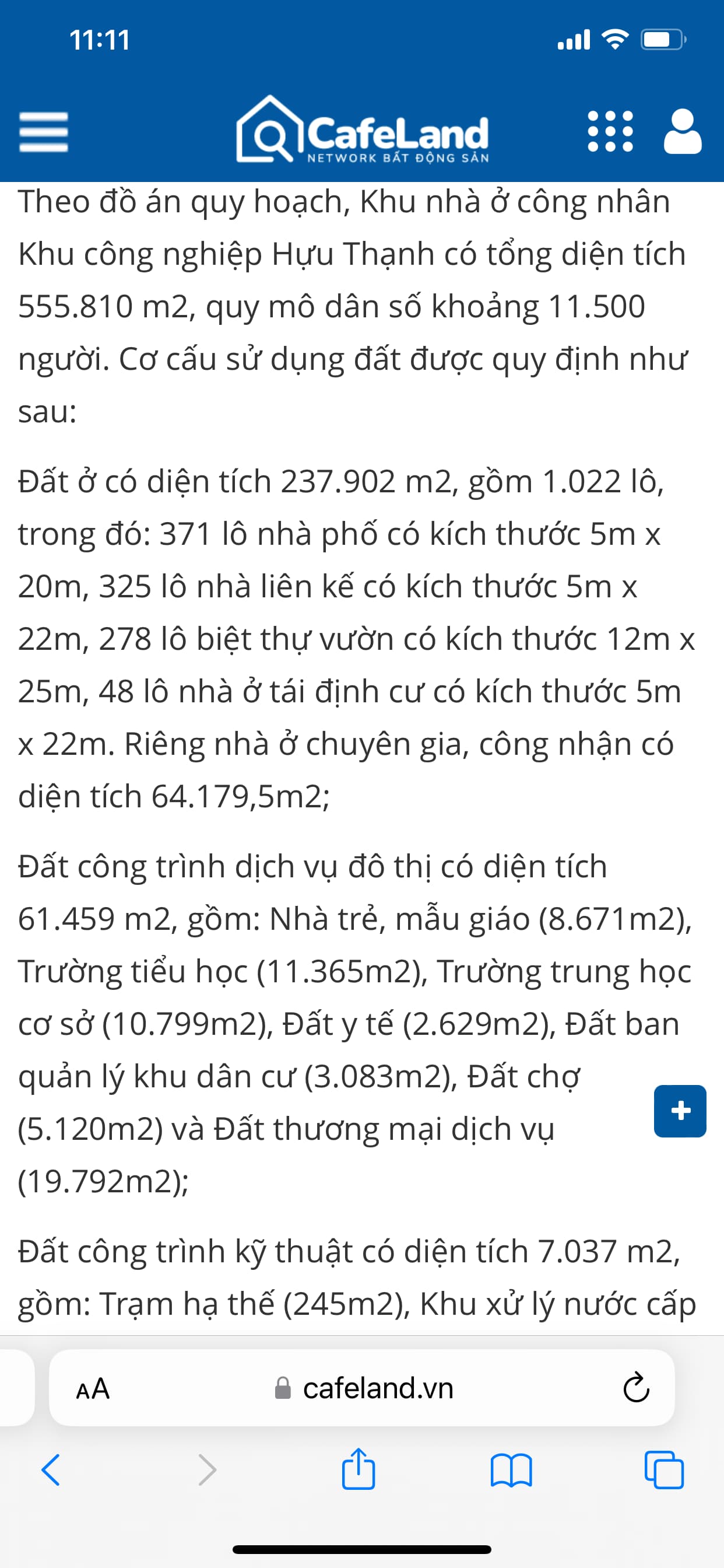Go back to the previous page
724x1568 pixels.
pos(51,1471)
